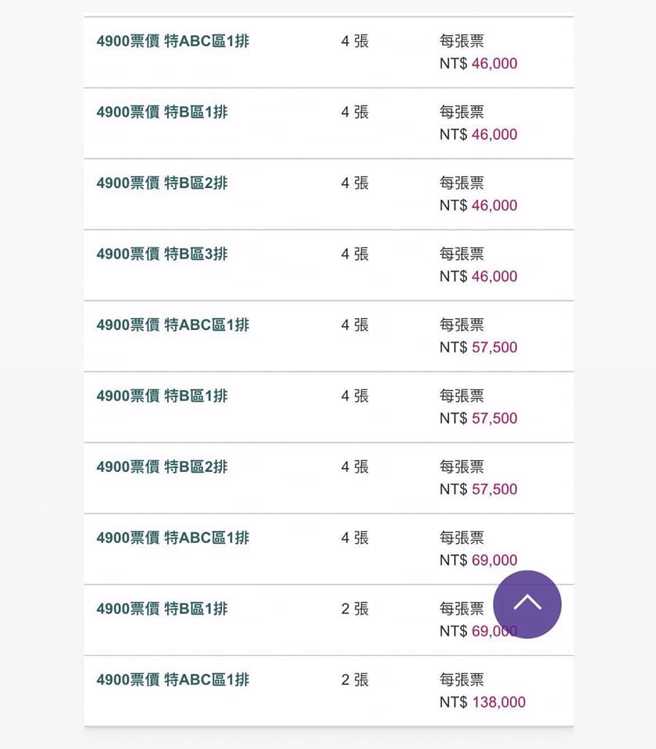Select 特B區1排 listing at NT$ 46,000
Image resolution: width=656 pixels, height=749 pixels.
pos(162,113)
